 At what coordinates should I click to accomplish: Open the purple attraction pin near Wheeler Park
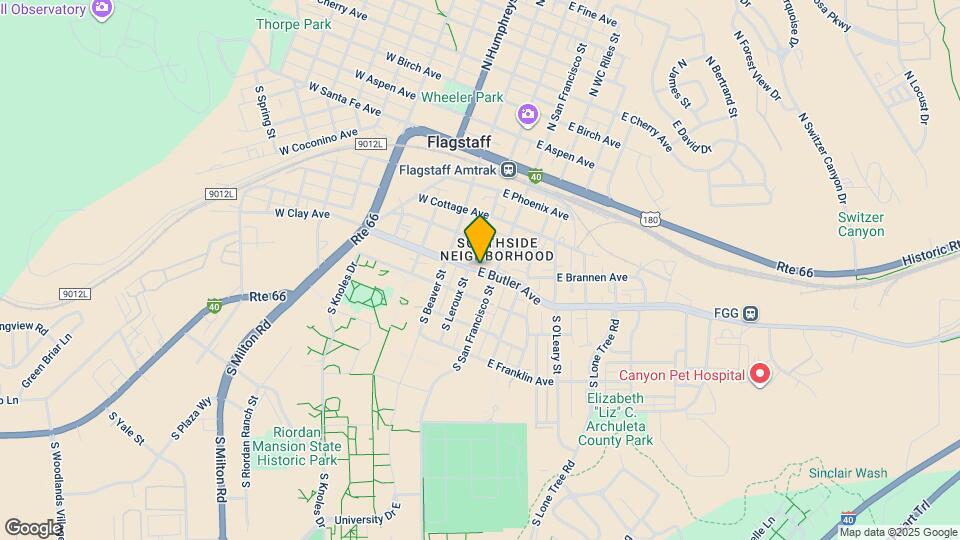(x=527, y=116)
